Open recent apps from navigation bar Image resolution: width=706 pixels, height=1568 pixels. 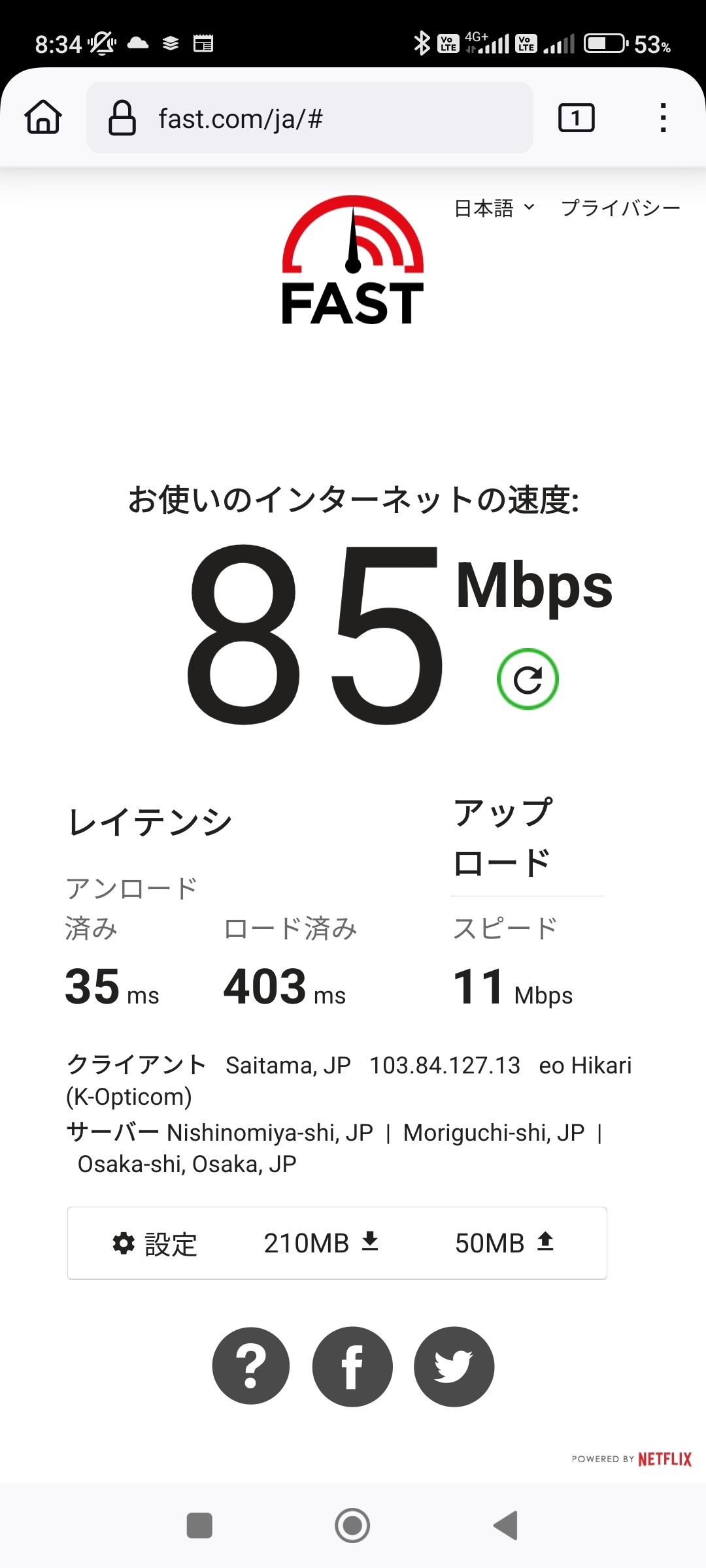tap(199, 1526)
